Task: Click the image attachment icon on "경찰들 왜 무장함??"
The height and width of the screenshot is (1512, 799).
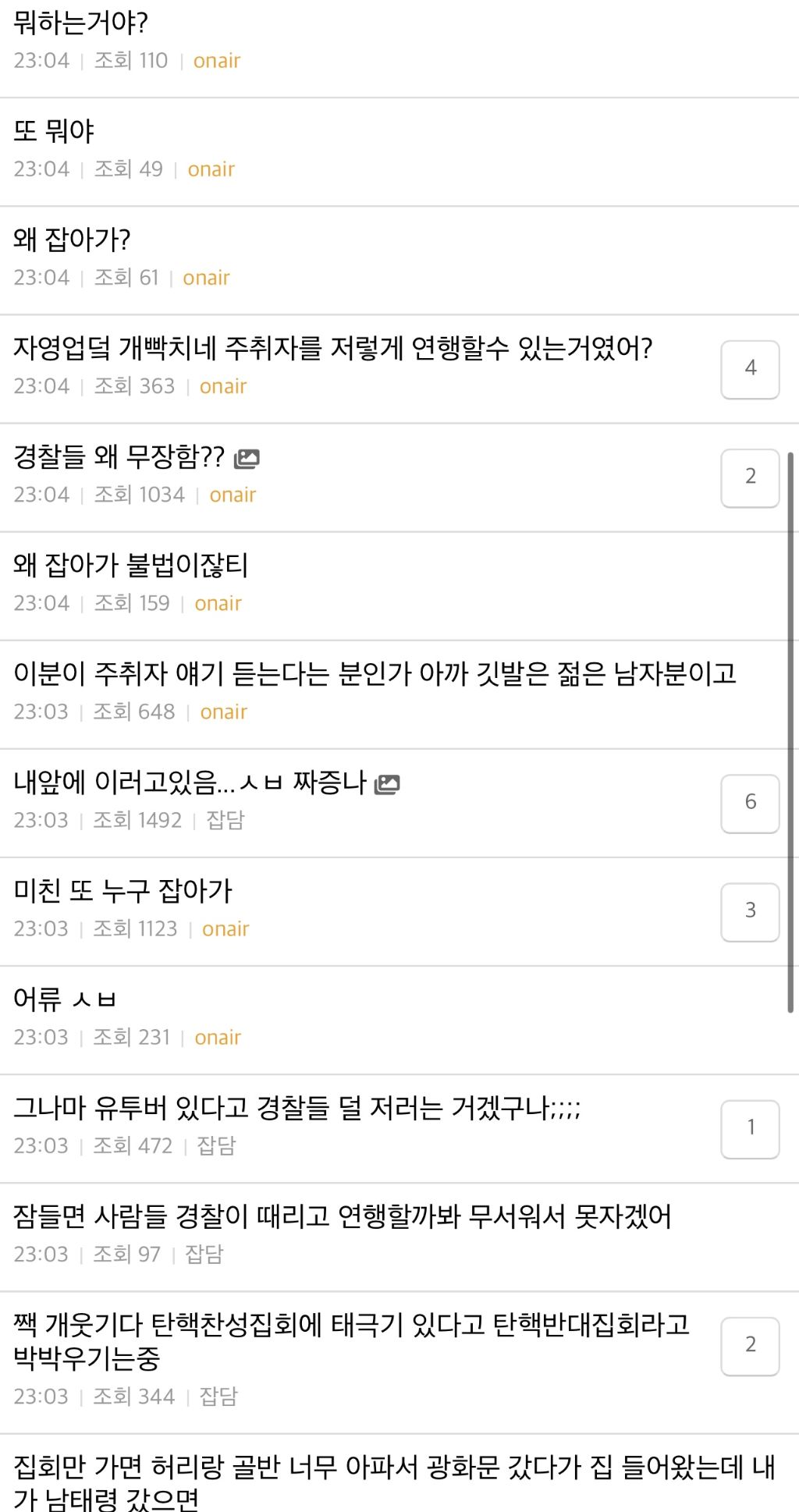Action: [251, 460]
